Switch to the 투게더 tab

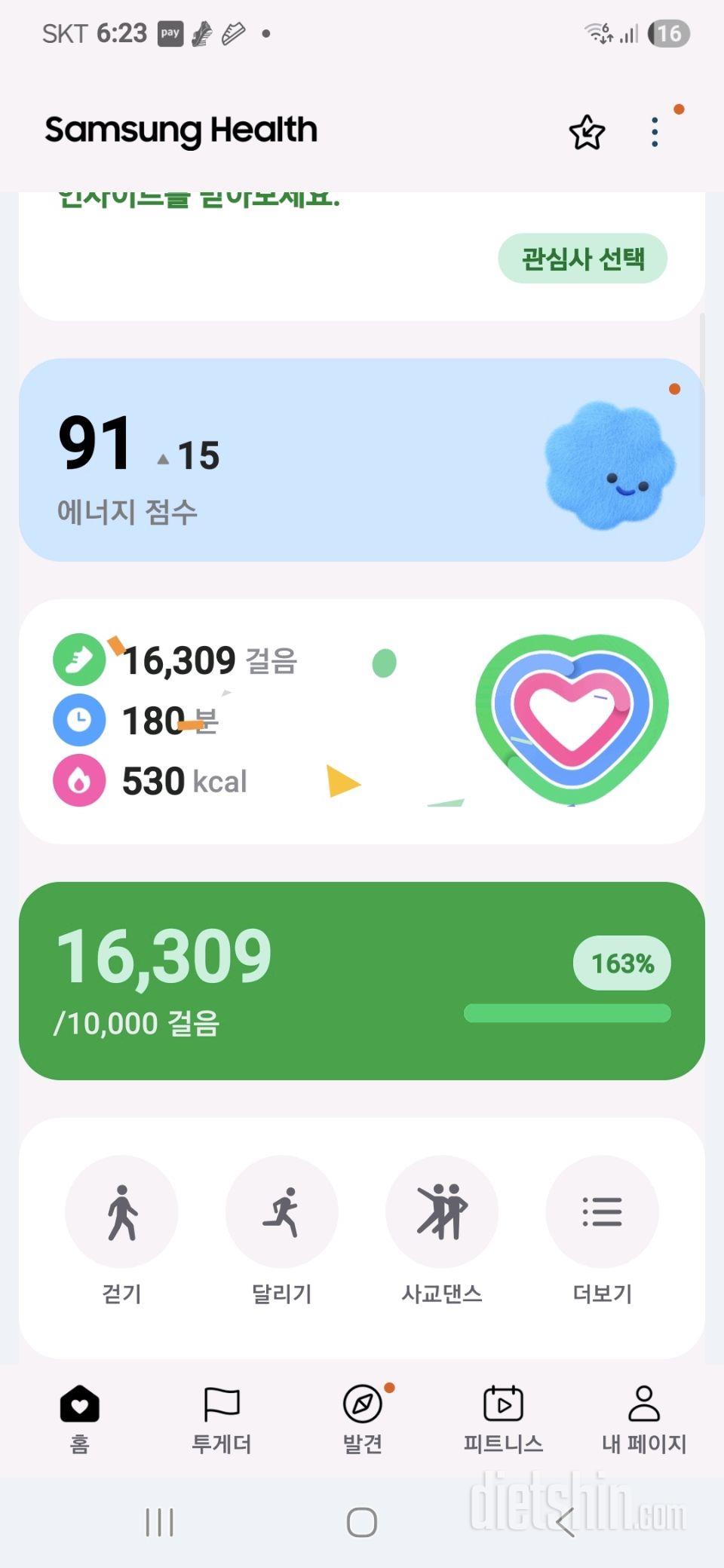221,1419
